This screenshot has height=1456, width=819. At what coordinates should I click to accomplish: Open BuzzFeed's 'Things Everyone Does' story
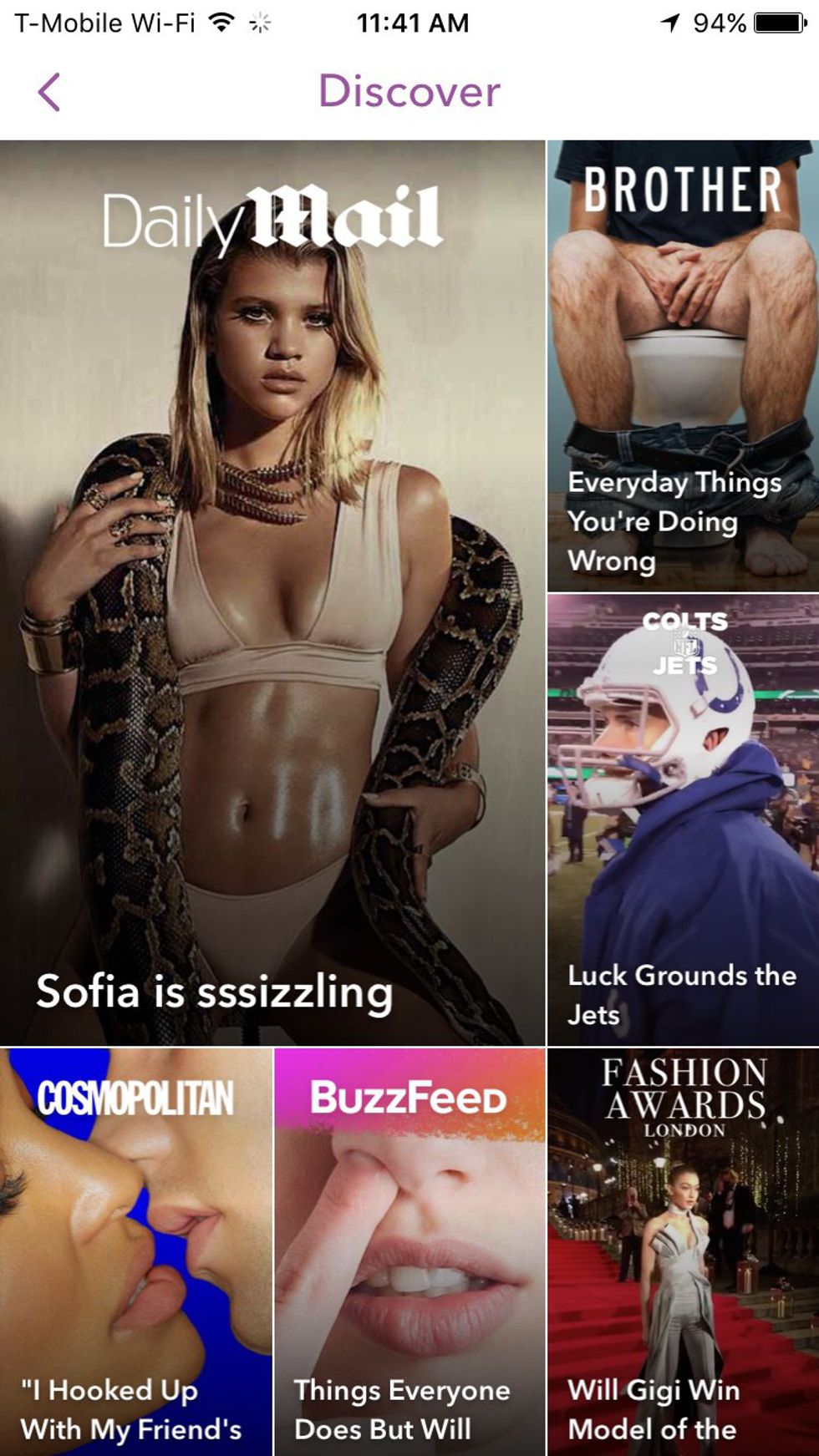(x=409, y=1251)
